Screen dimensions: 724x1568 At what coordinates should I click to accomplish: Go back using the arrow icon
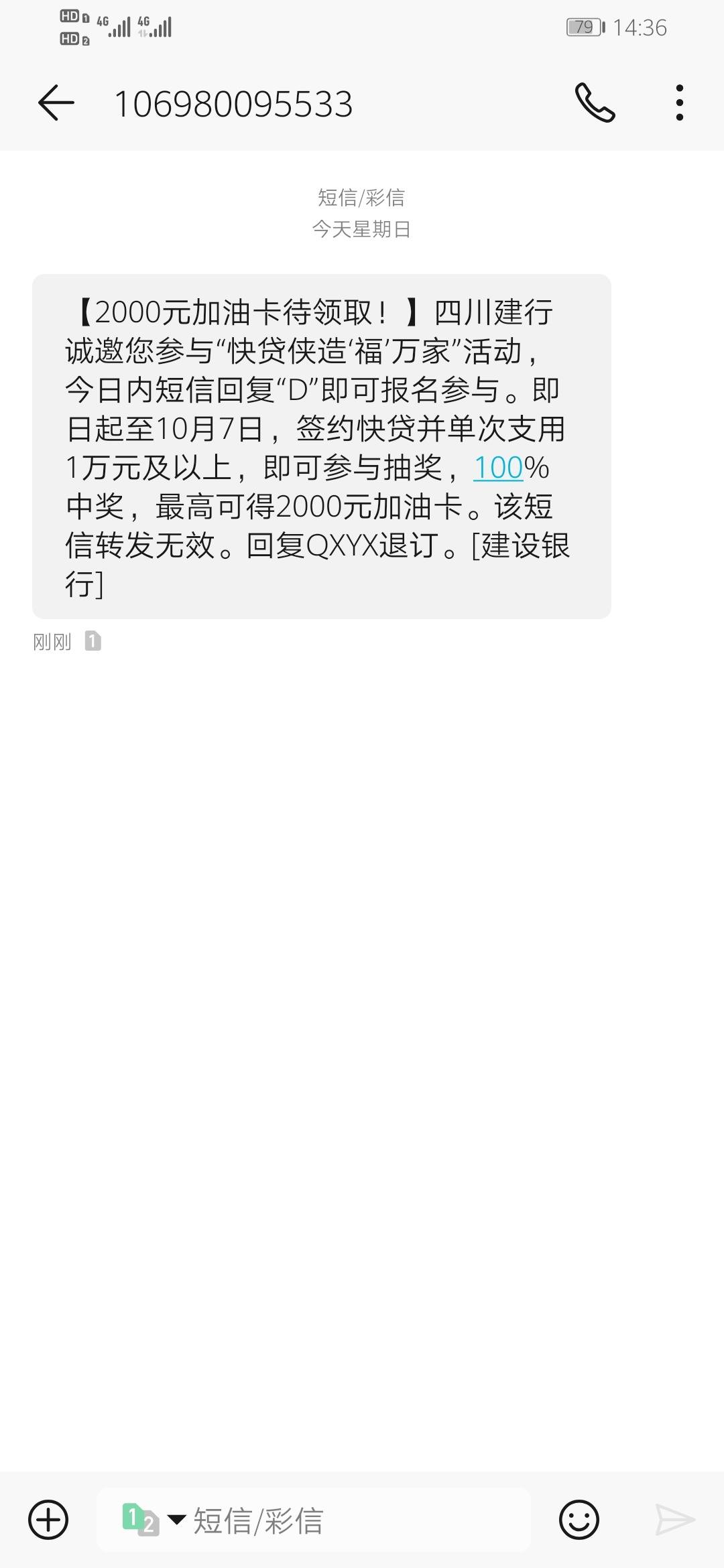point(56,102)
